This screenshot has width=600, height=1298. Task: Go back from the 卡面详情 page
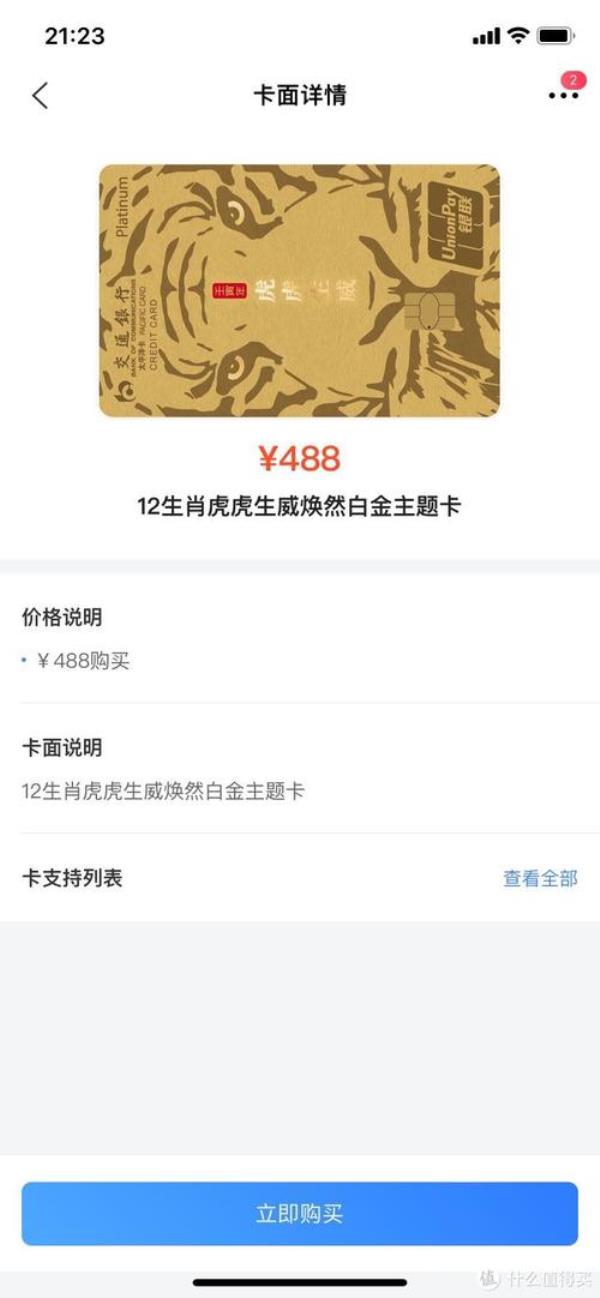coord(40,96)
